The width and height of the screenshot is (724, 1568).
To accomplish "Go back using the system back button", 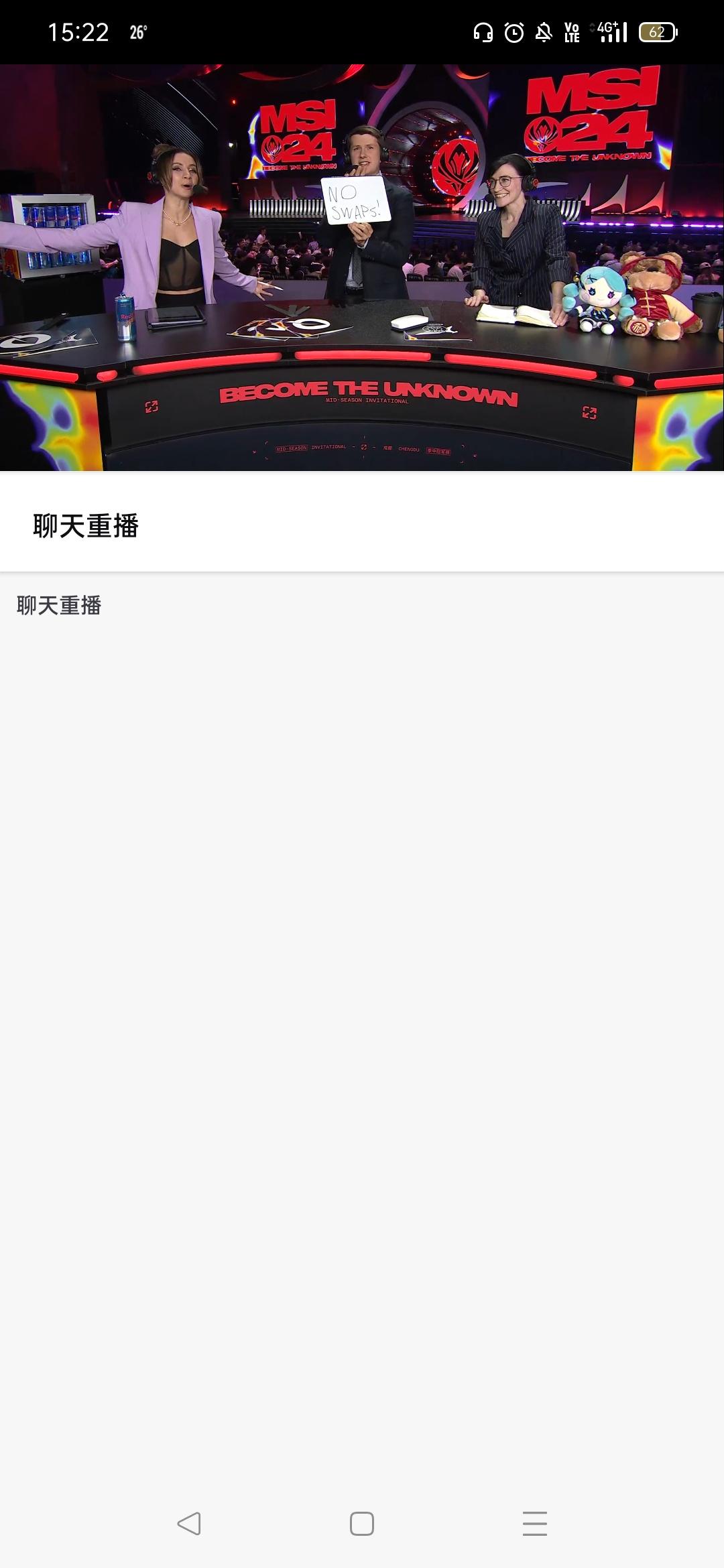I will point(189,1523).
